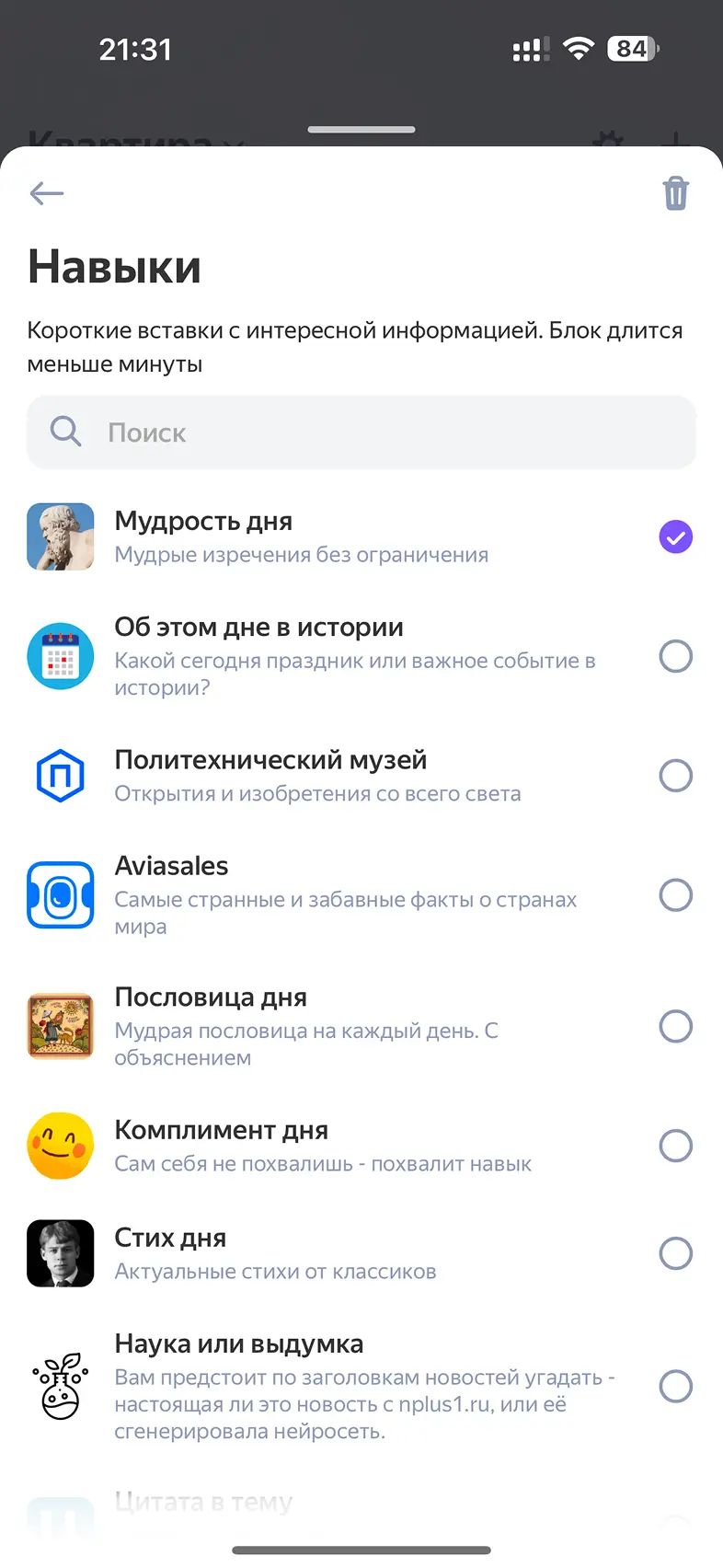
Task: Go back using the arrow icon
Action: coord(47,193)
